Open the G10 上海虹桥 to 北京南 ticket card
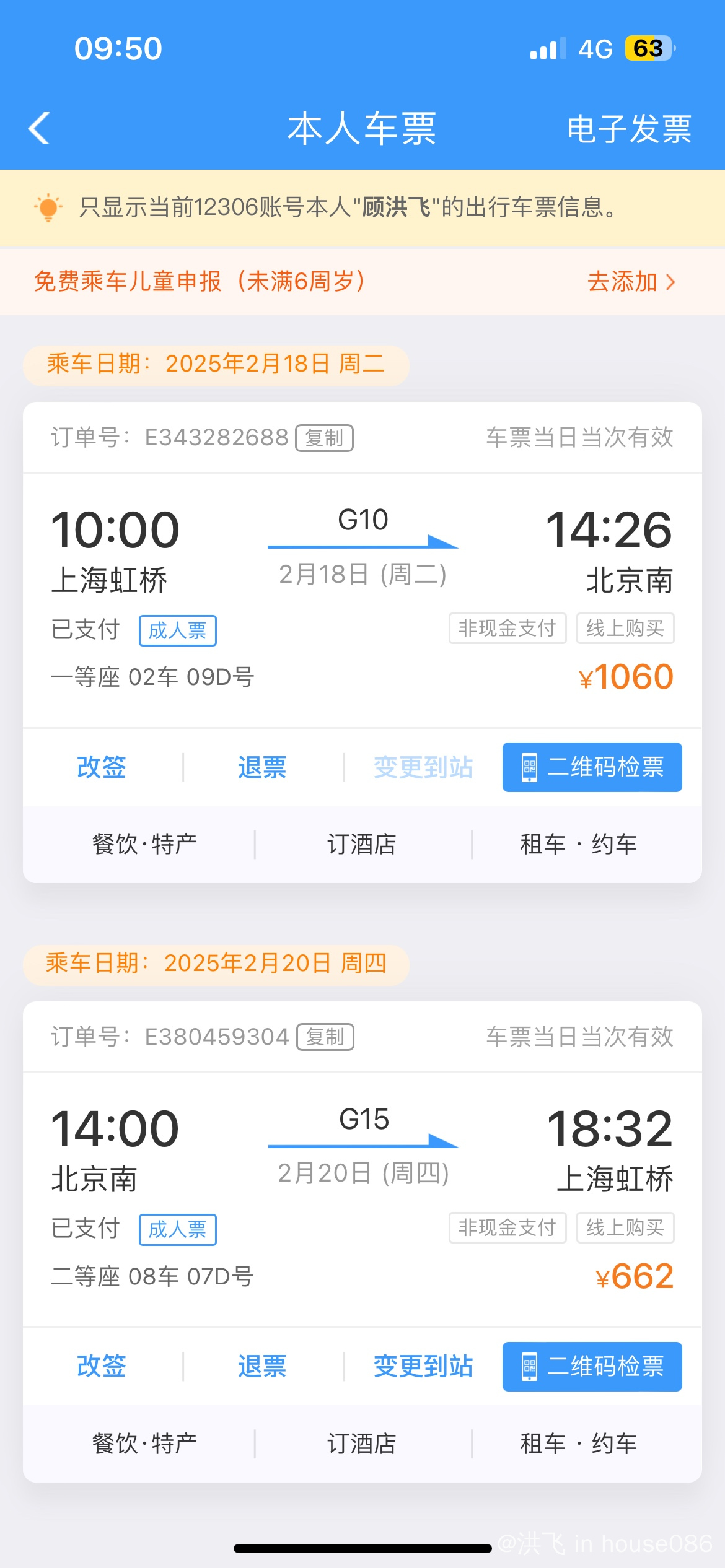Viewport: 725px width, 1568px height. click(x=362, y=600)
